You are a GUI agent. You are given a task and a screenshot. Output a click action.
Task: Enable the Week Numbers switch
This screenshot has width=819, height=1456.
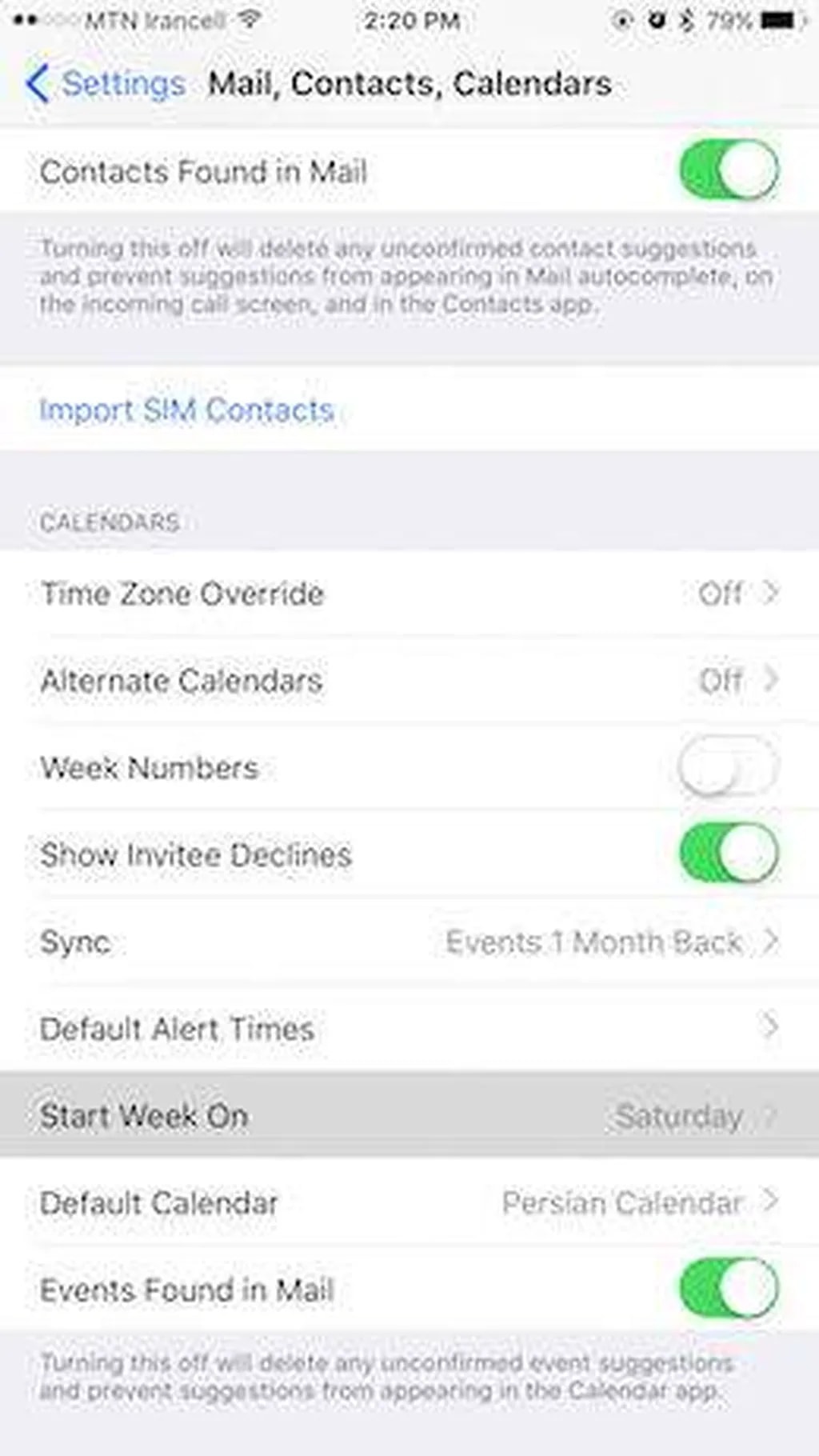click(728, 767)
